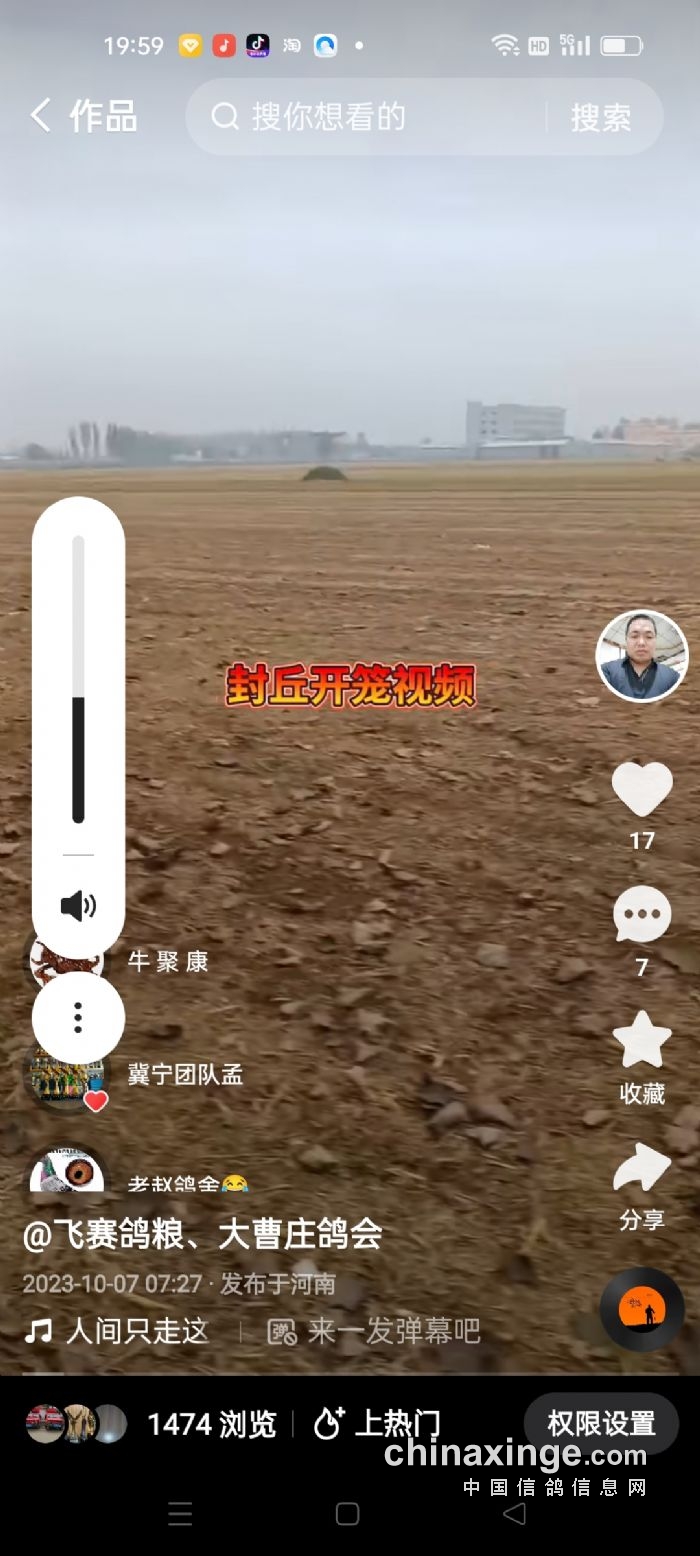Open volume panel three-dot options
Screen dimensions: 700x1556
point(78,1018)
